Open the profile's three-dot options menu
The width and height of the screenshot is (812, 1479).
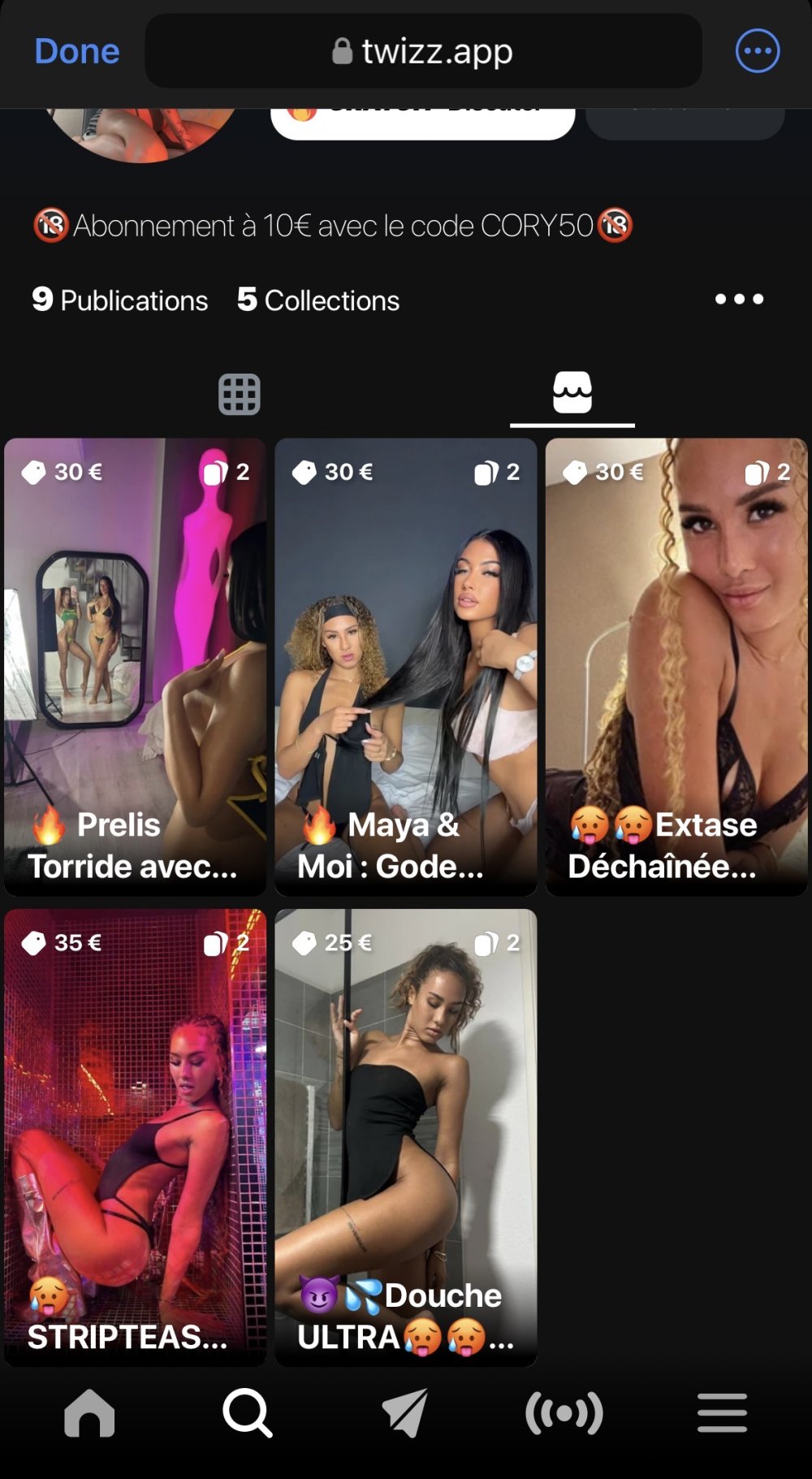coord(739,300)
